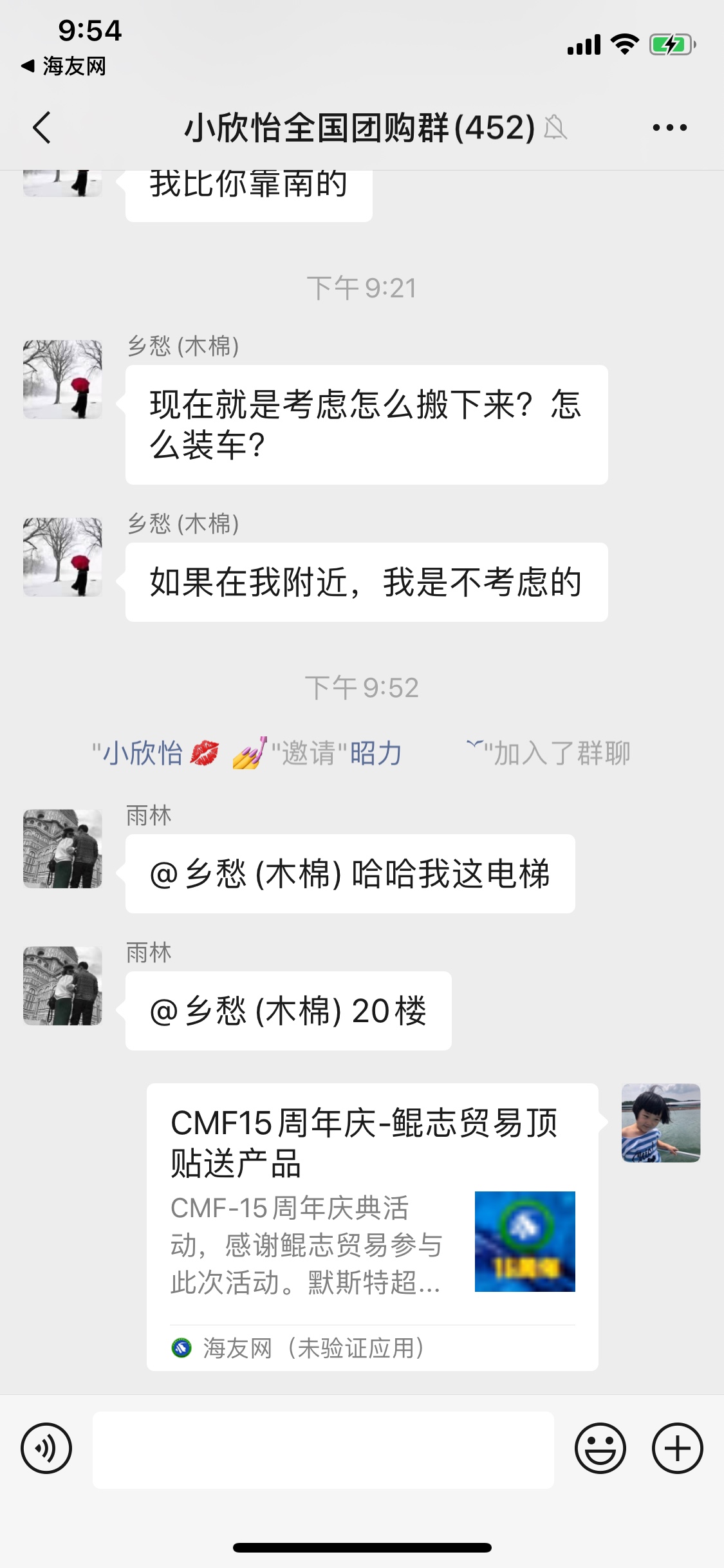Image resolution: width=724 pixels, height=1568 pixels.
Task: Focus the message text field
Action: 323,1450
